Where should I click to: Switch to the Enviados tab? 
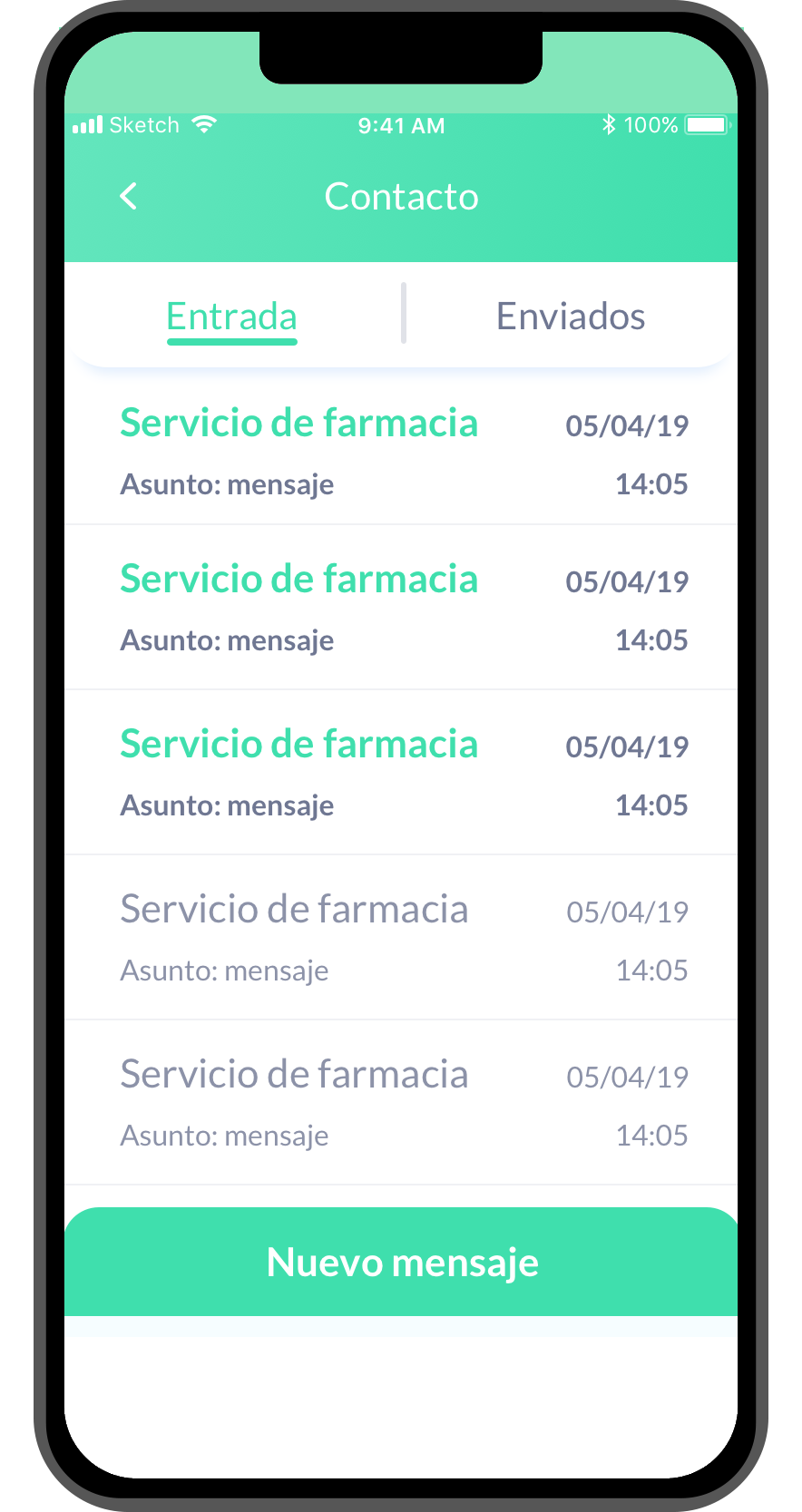click(x=570, y=315)
